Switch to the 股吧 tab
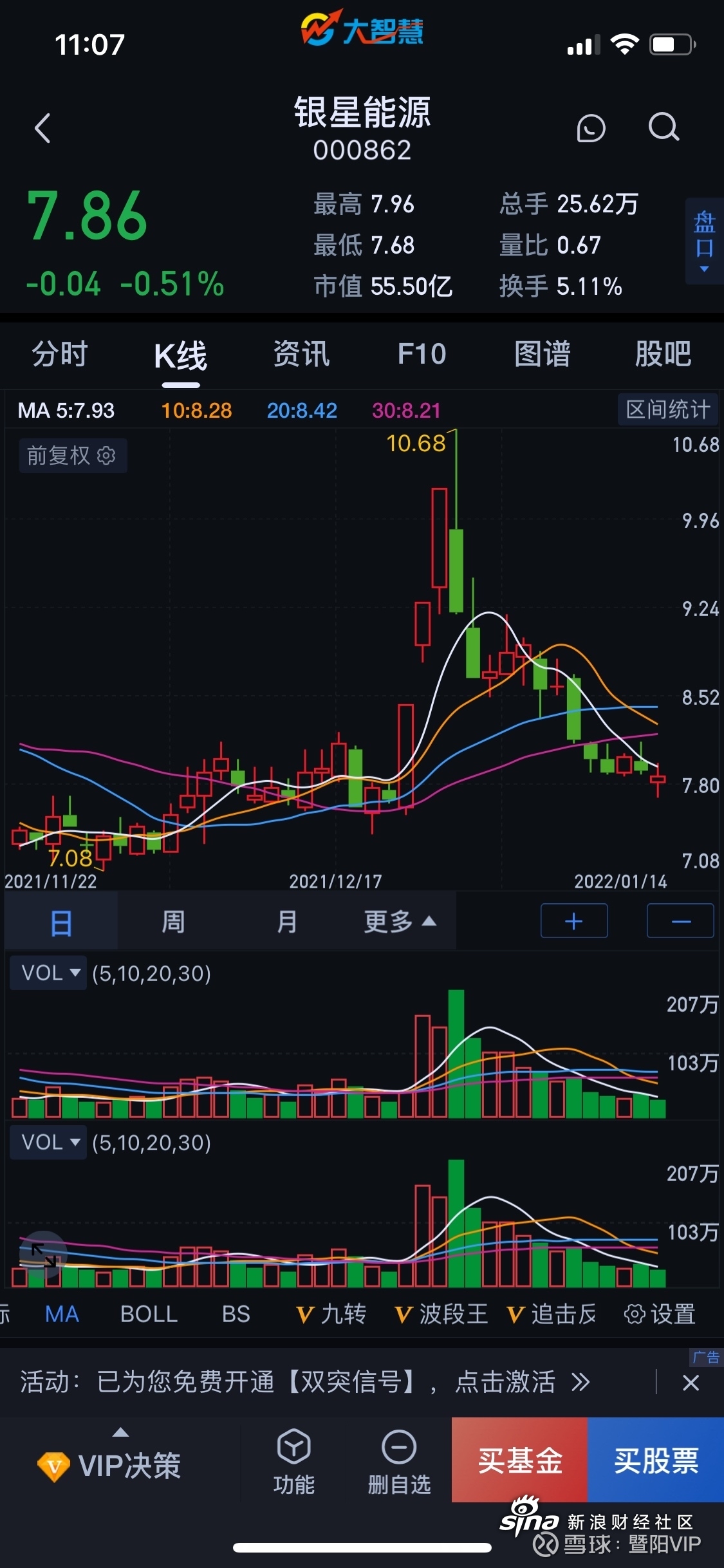Screen dimensions: 724x1568 click(663, 355)
